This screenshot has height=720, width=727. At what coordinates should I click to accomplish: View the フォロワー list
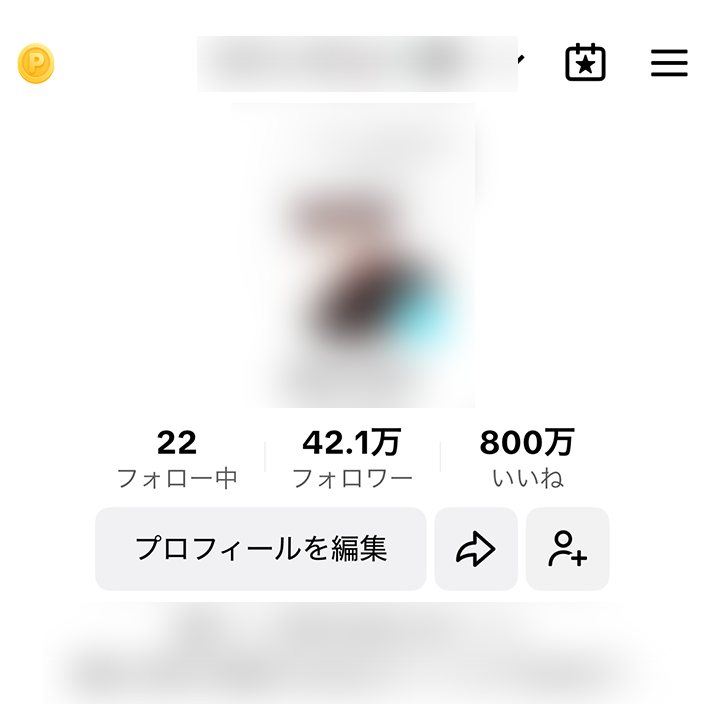352,458
